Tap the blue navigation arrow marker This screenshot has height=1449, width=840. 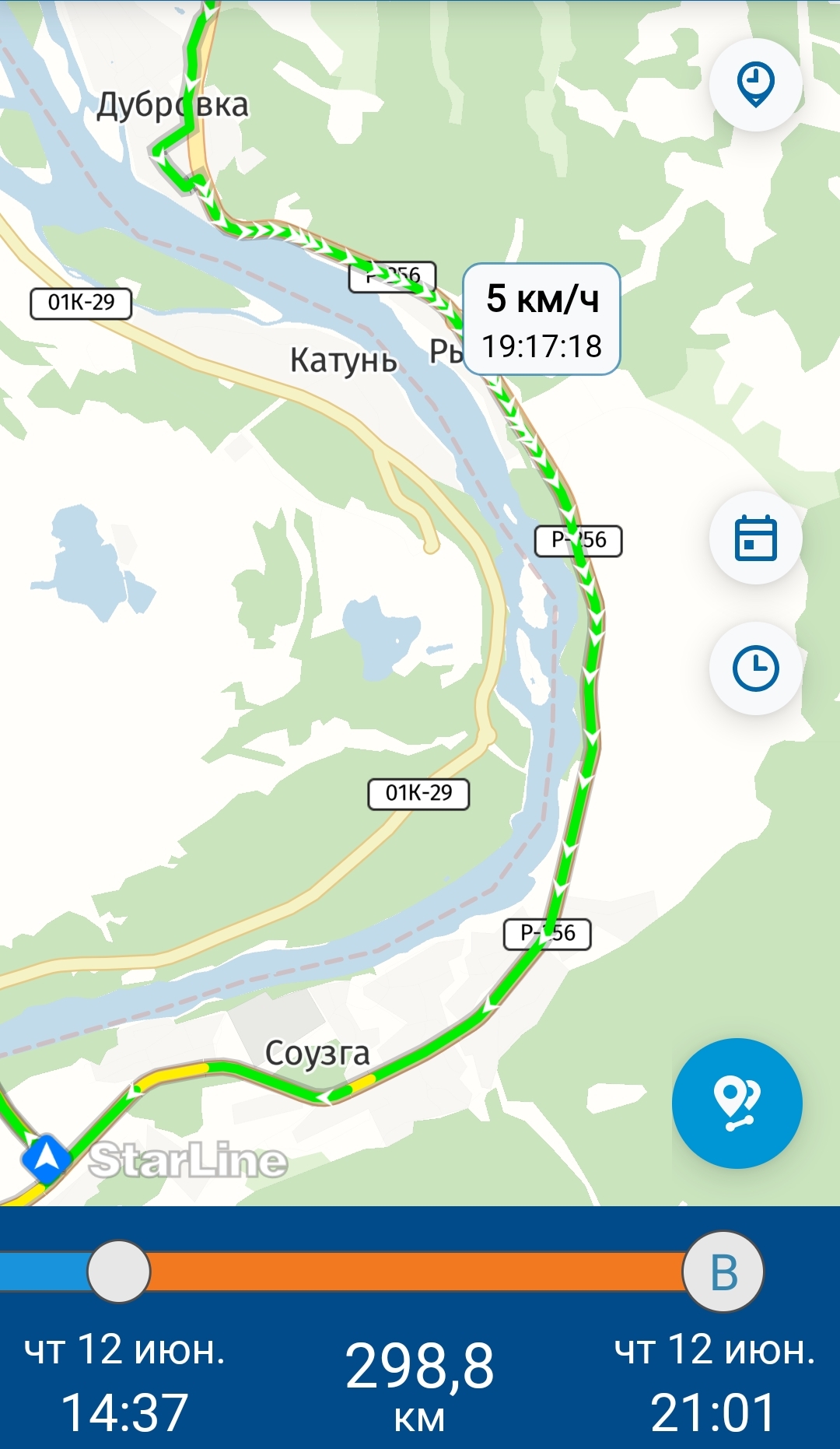click(47, 1156)
